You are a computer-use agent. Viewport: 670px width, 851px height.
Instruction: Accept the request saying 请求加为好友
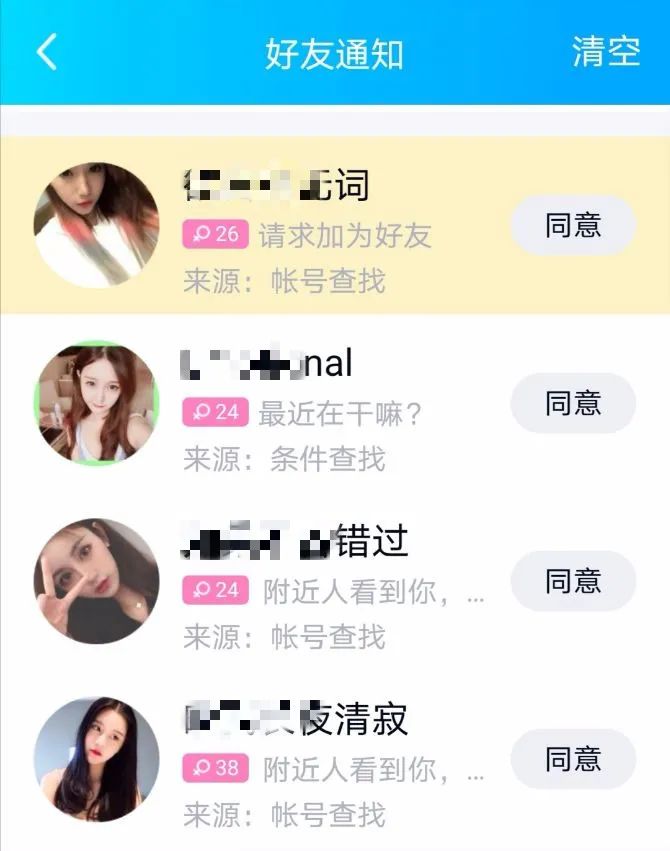[573, 225]
